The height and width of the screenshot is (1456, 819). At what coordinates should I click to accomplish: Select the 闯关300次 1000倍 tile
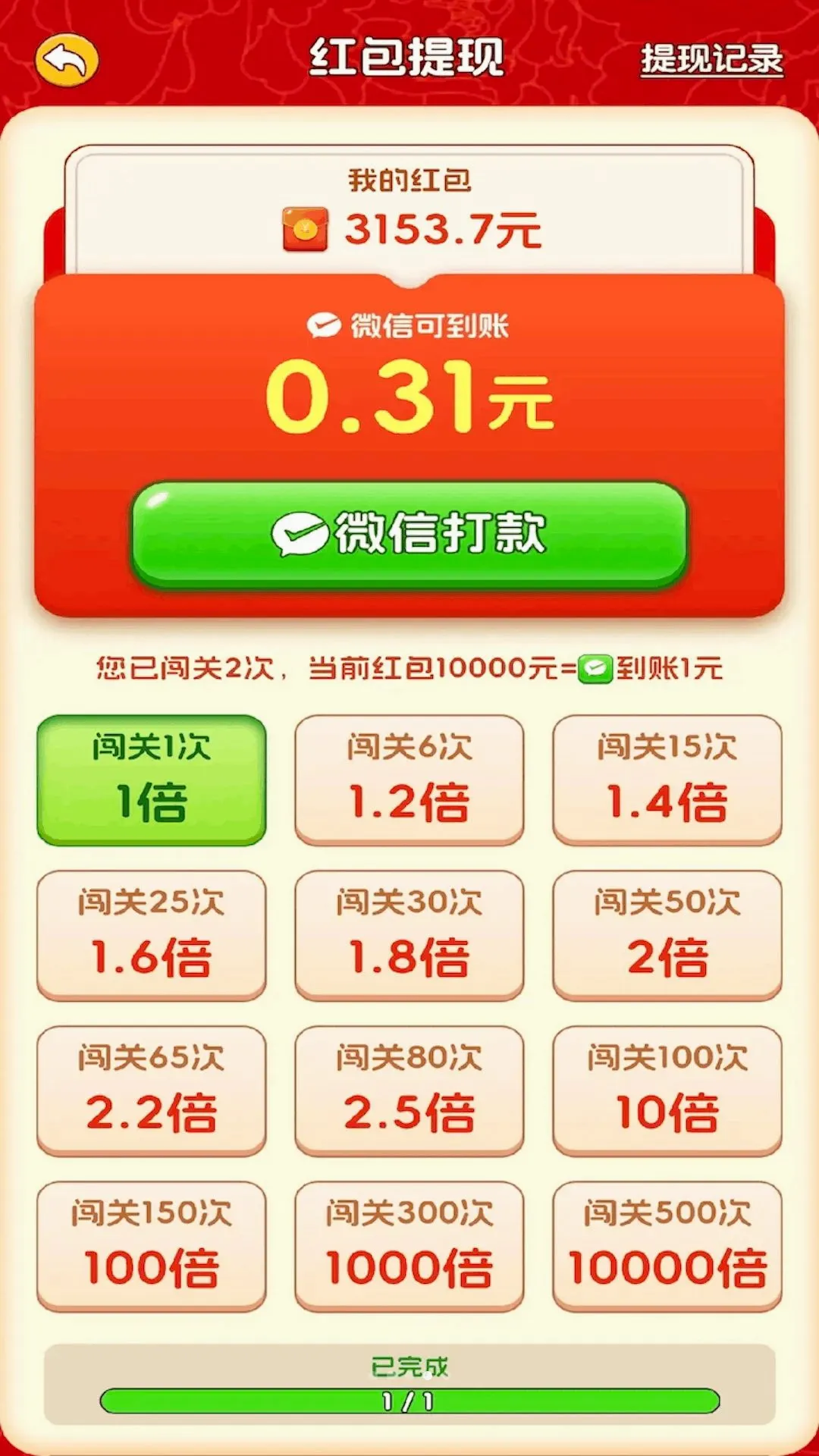tap(409, 1246)
